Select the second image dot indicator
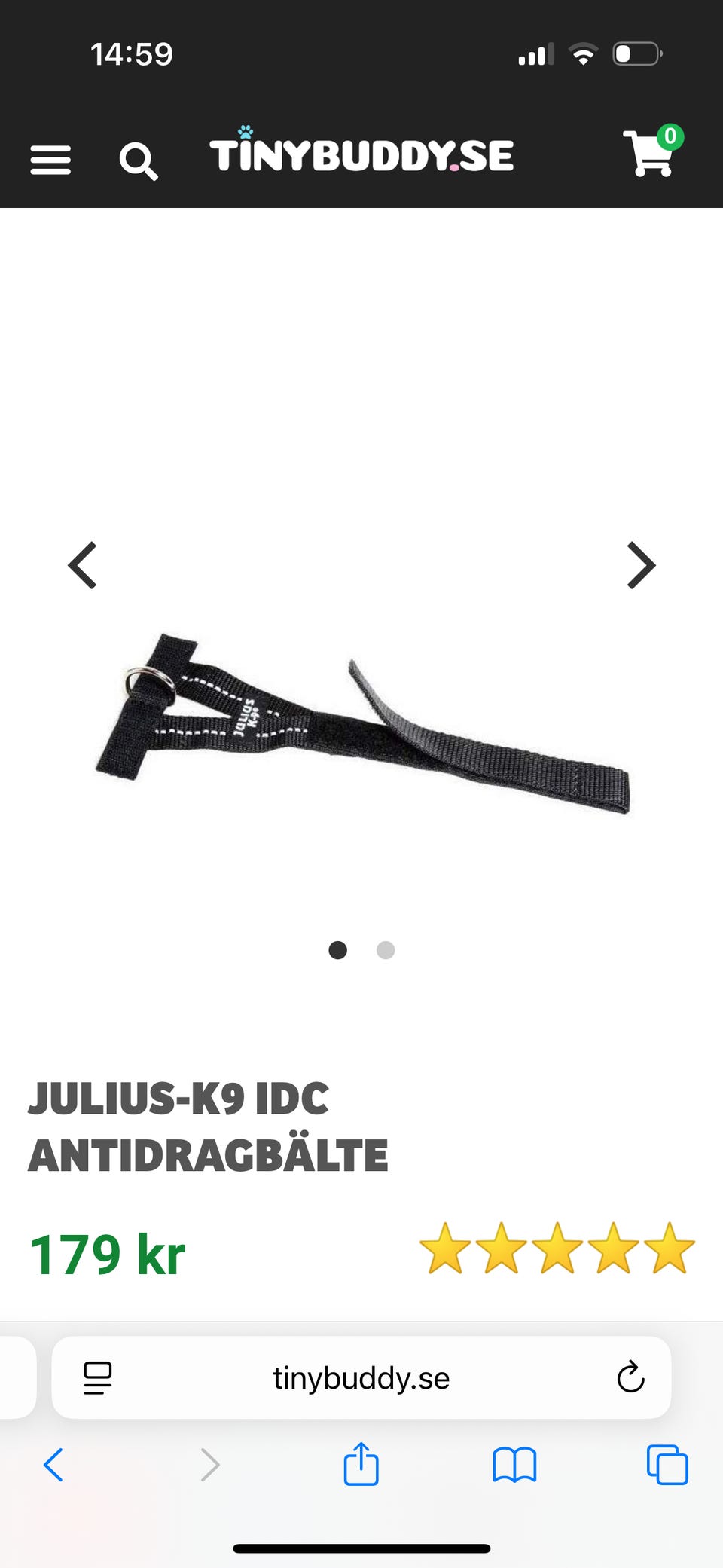 386,950
